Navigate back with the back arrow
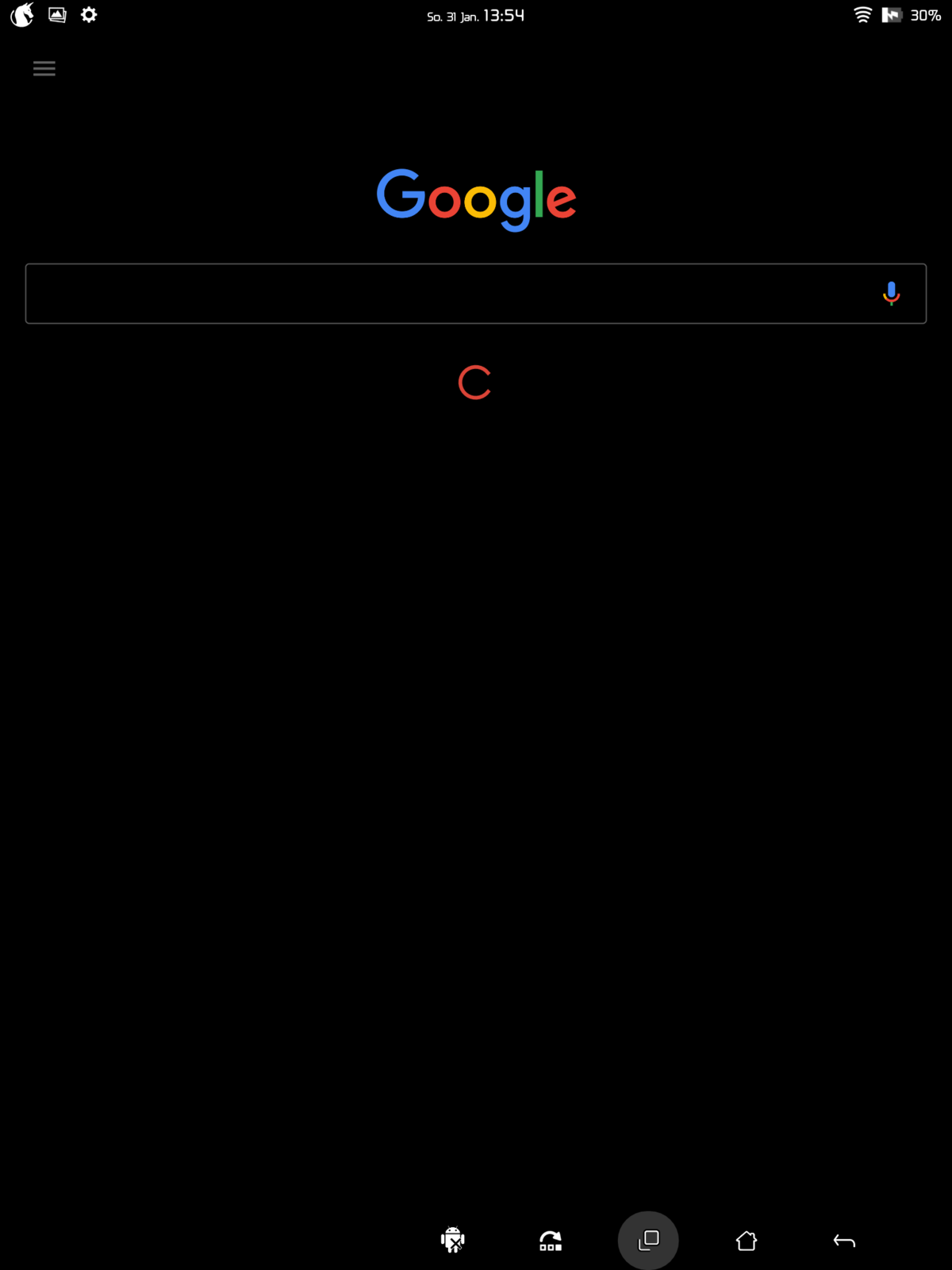The image size is (952, 1270). tap(844, 1241)
